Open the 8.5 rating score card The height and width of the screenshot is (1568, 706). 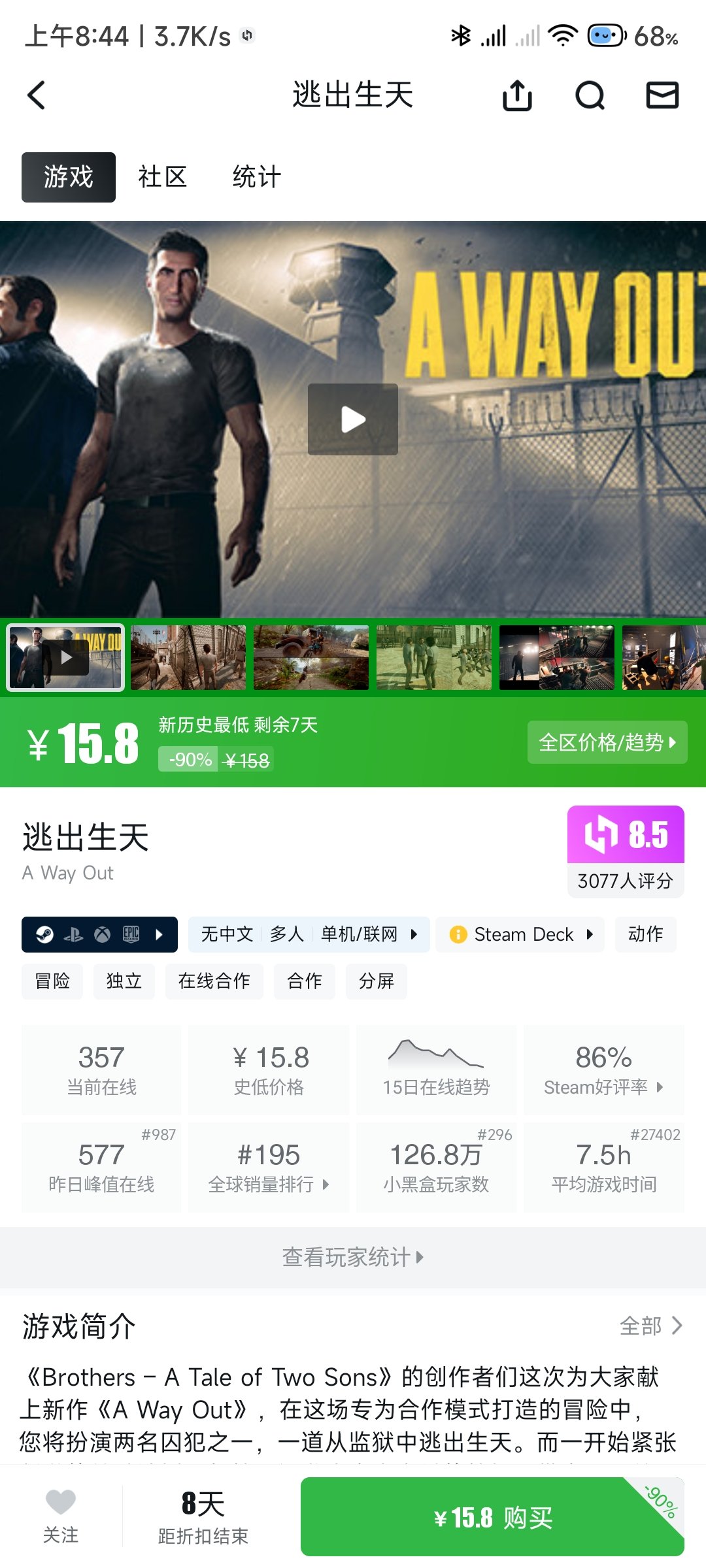(625, 851)
